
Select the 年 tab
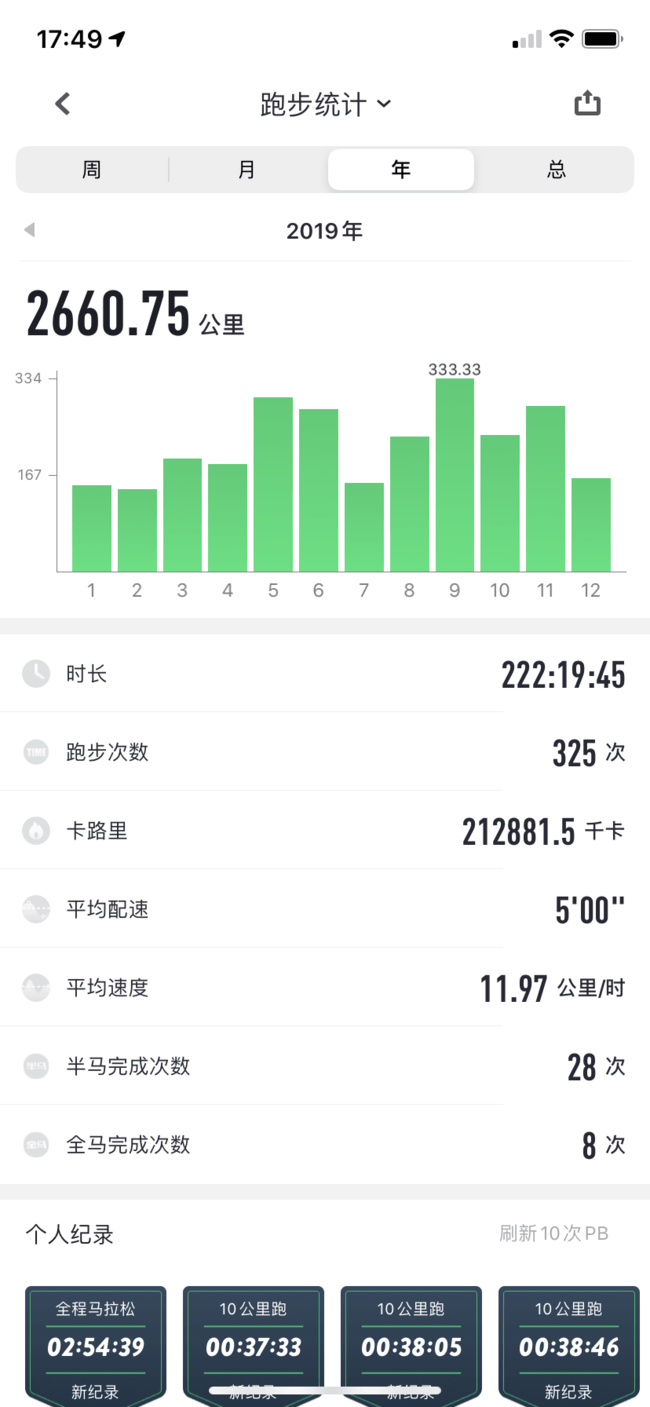[x=401, y=169]
